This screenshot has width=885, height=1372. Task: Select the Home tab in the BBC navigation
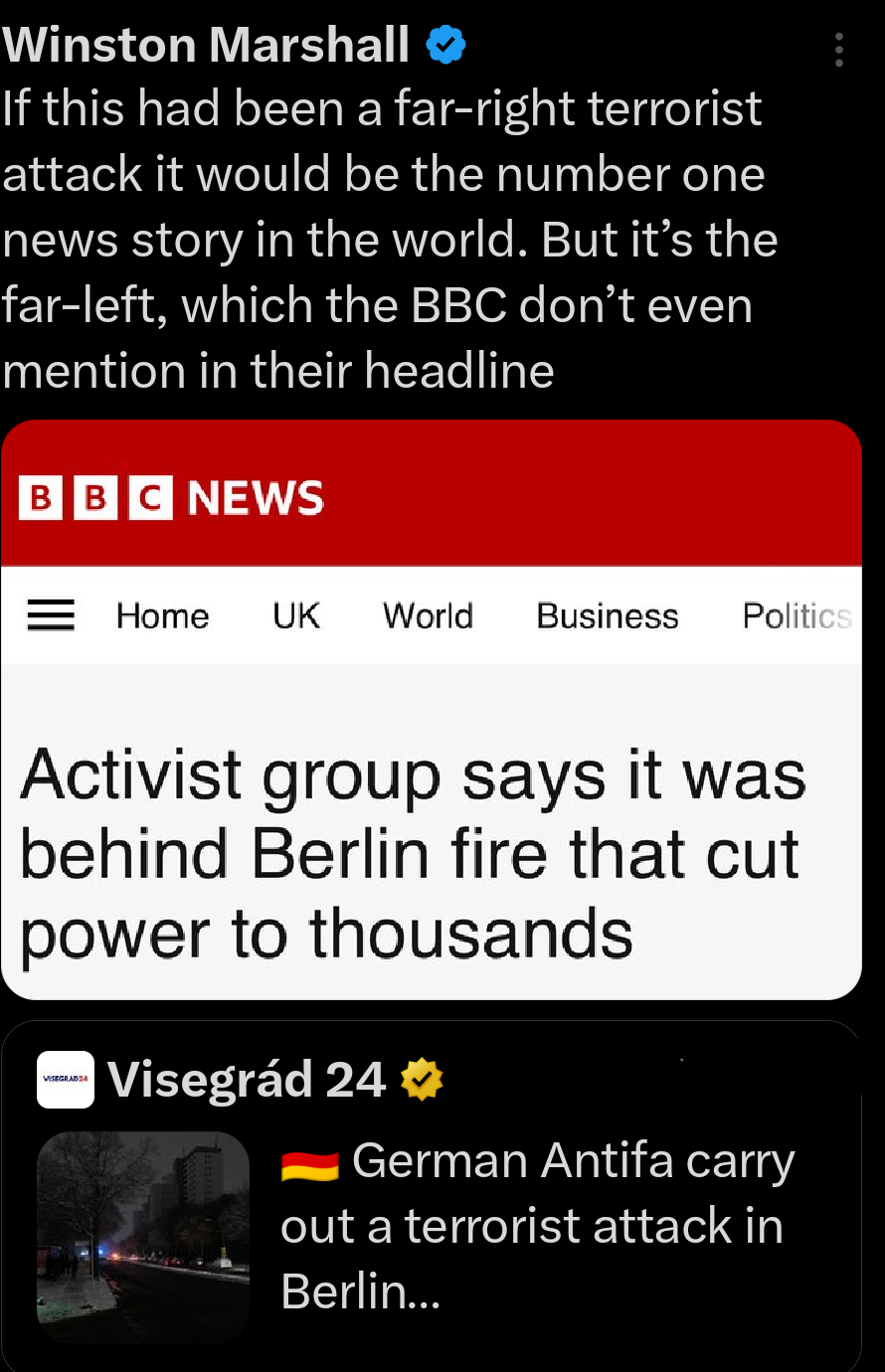162,615
